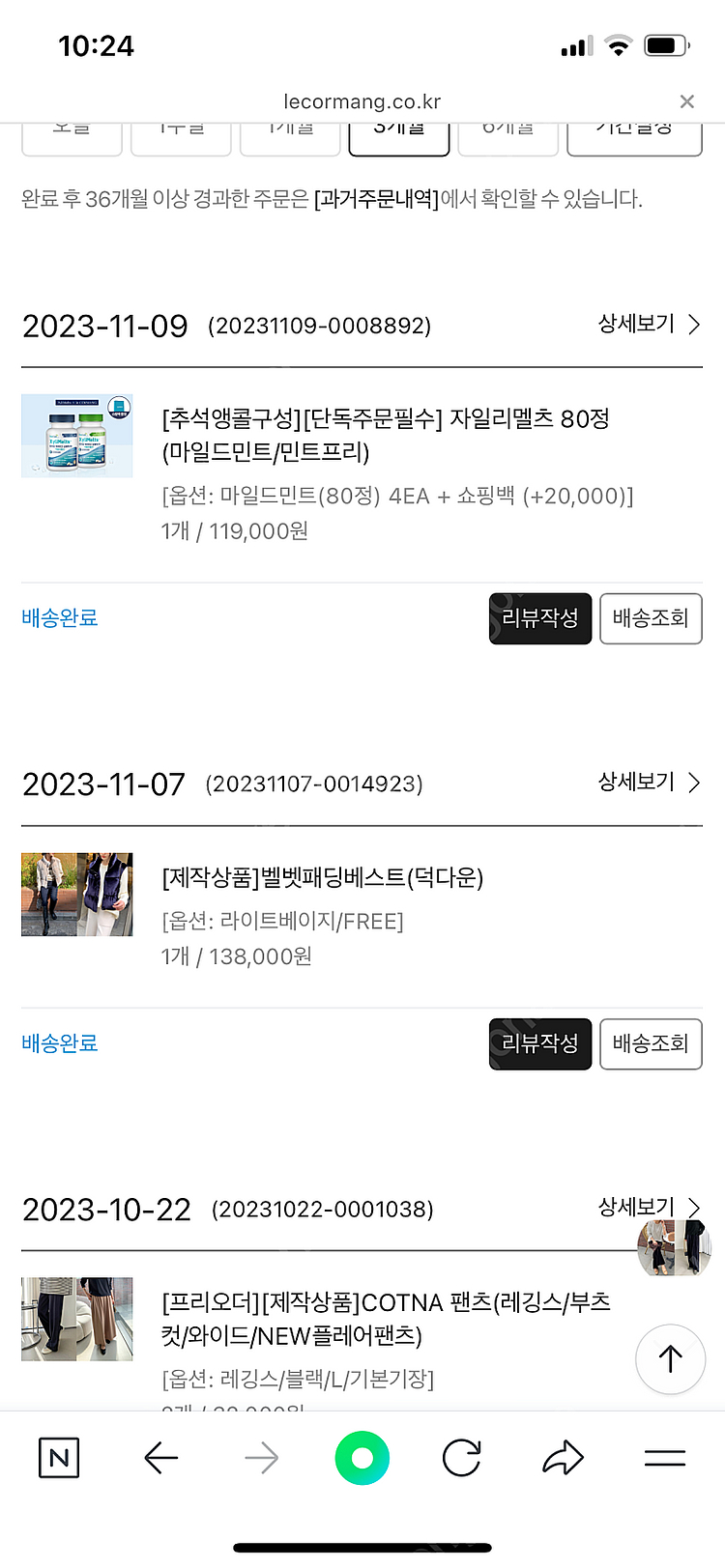
Task: Jump back to the top of the page
Action: [x=670, y=1358]
